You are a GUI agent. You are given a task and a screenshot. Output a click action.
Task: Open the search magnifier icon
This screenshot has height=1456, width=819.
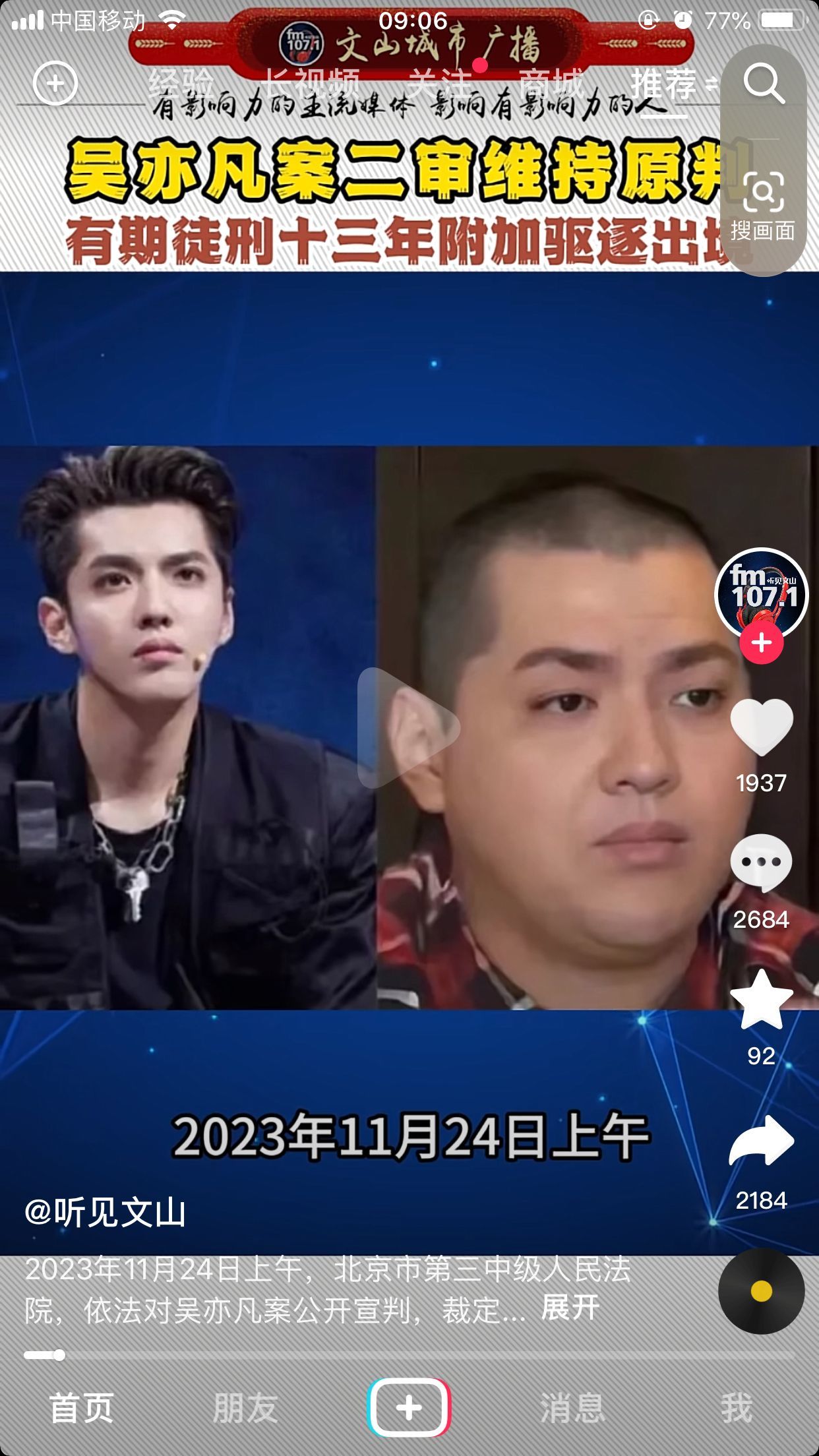coord(764,84)
